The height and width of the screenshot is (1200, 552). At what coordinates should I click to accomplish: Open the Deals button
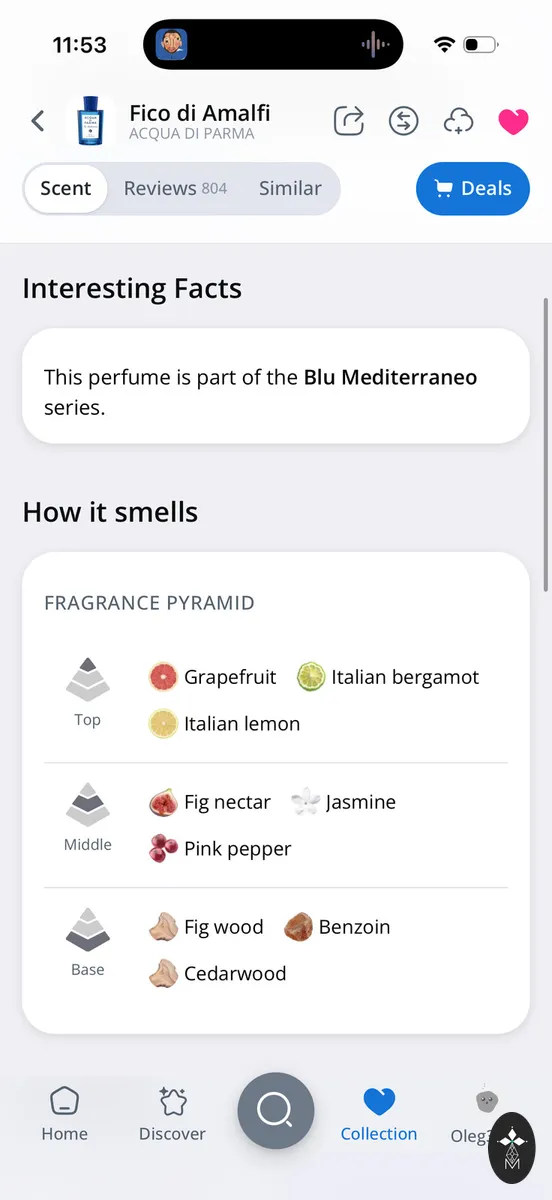(x=473, y=188)
